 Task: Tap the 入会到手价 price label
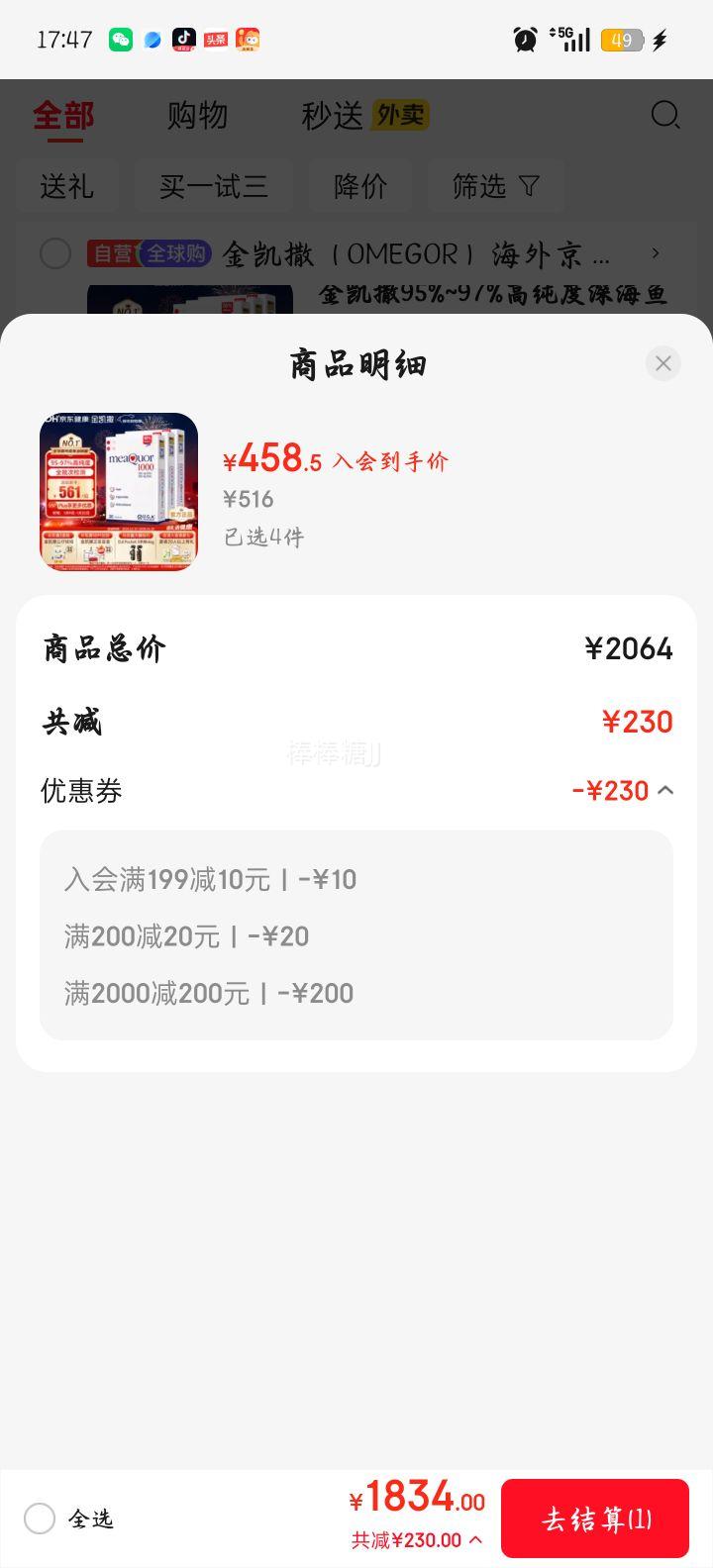[x=389, y=460]
